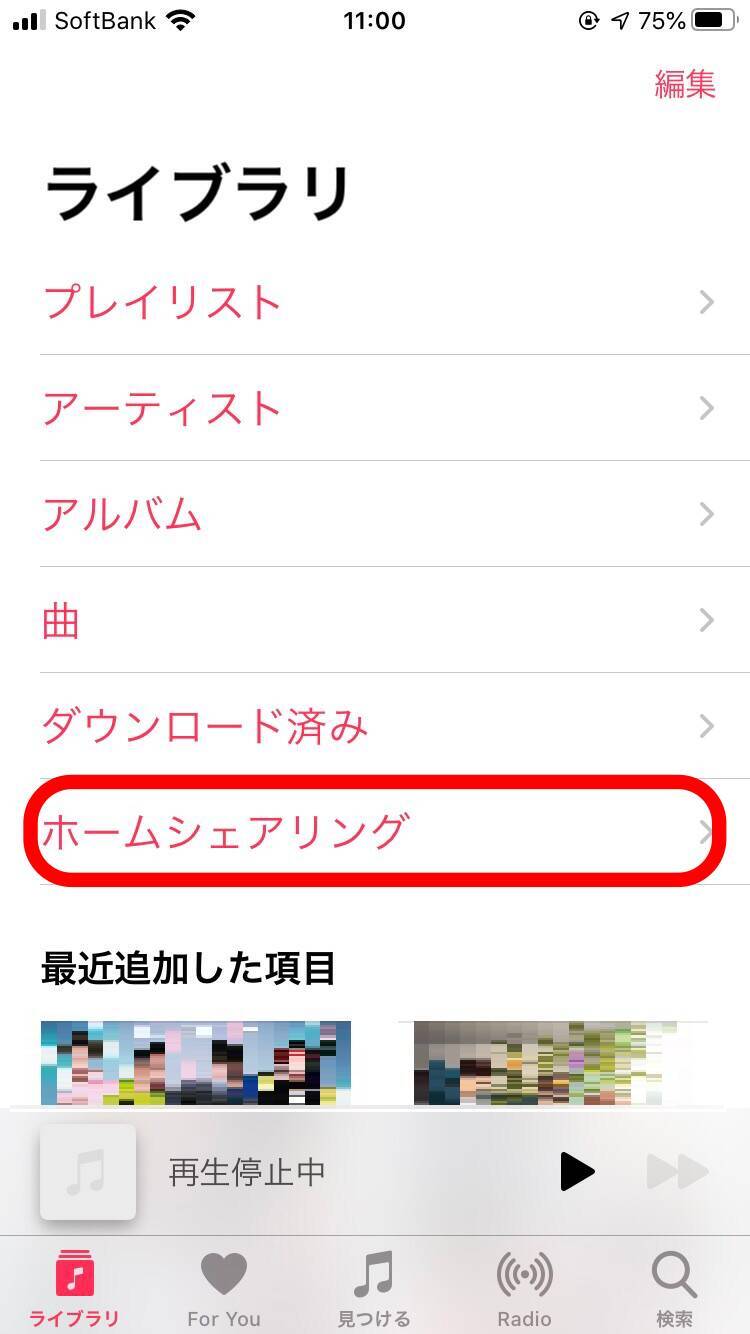Image resolution: width=750 pixels, height=1334 pixels.
Task: Switch to the For You tab
Action: pyautogui.click(x=224, y=1288)
